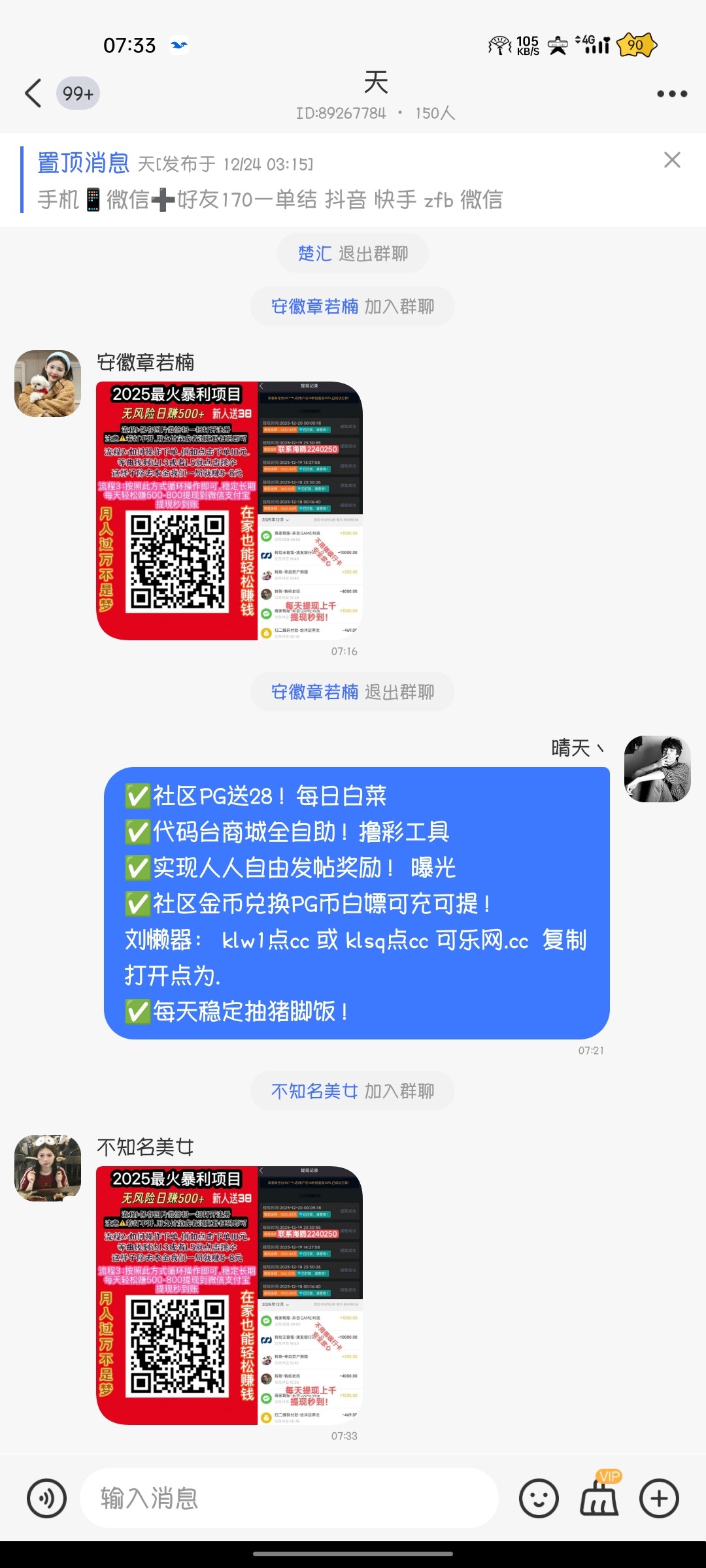This screenshot has width=706, height=1568.
Task: Open the emoji picker
Action: tap(539, 1498)
